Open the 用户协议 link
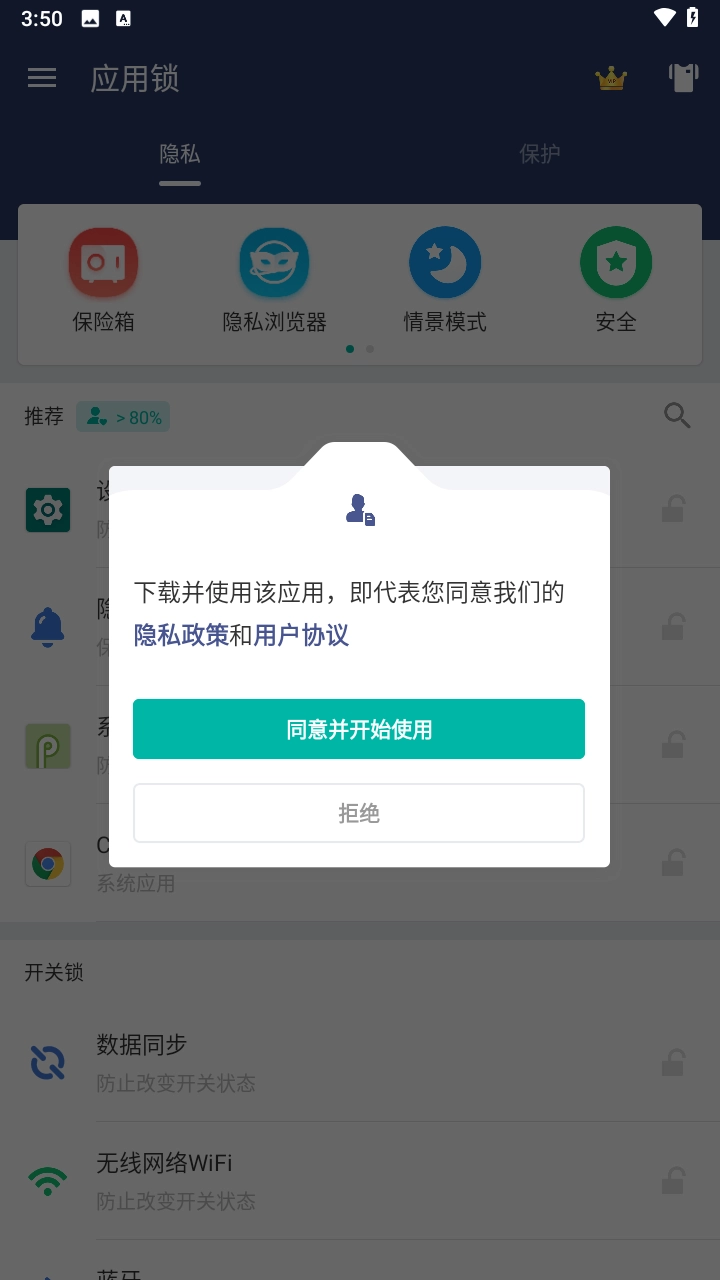This screenshot has width=720, height=1280. 301,635
